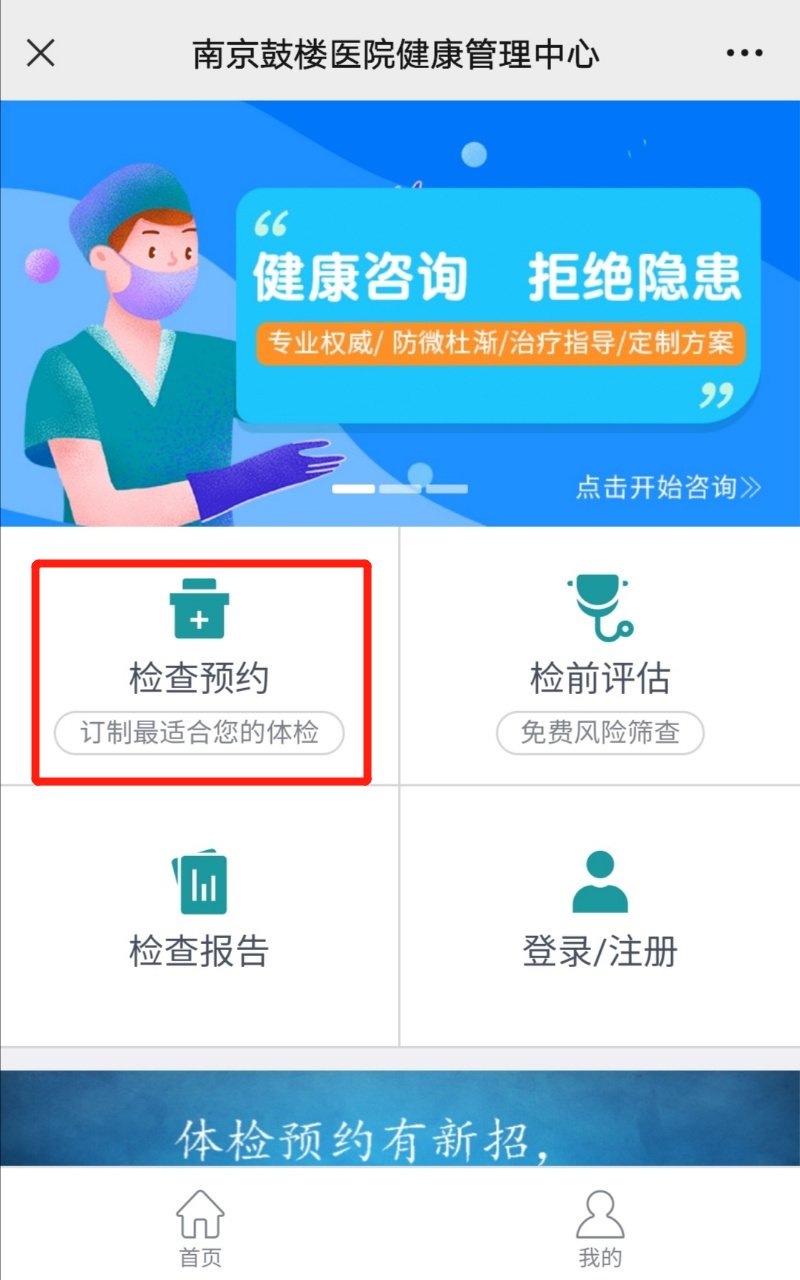Switch to the 我的 tab
800x1280 pixels.
(600, 1227)
